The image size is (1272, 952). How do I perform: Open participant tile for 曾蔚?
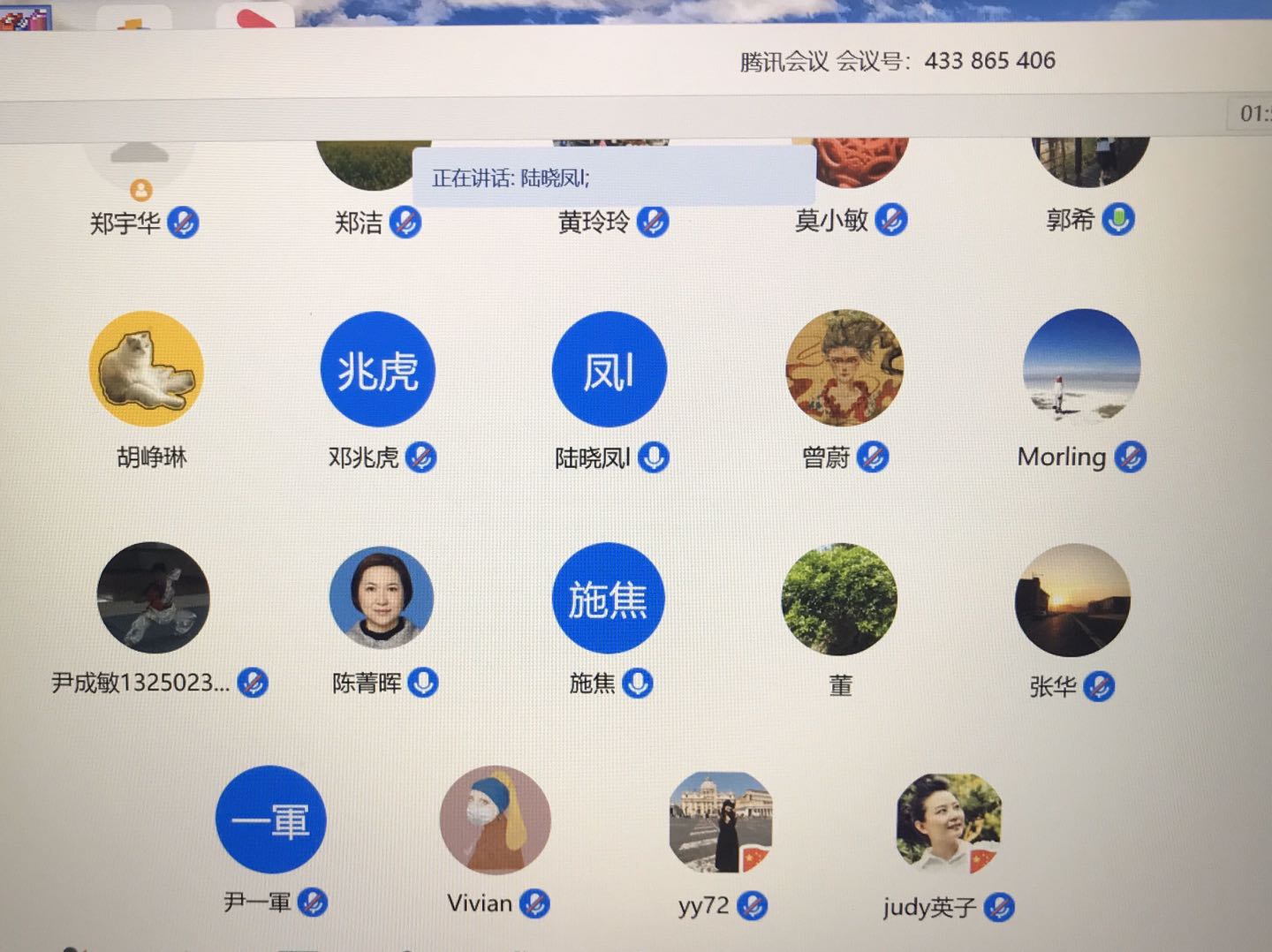click(844, 368)
